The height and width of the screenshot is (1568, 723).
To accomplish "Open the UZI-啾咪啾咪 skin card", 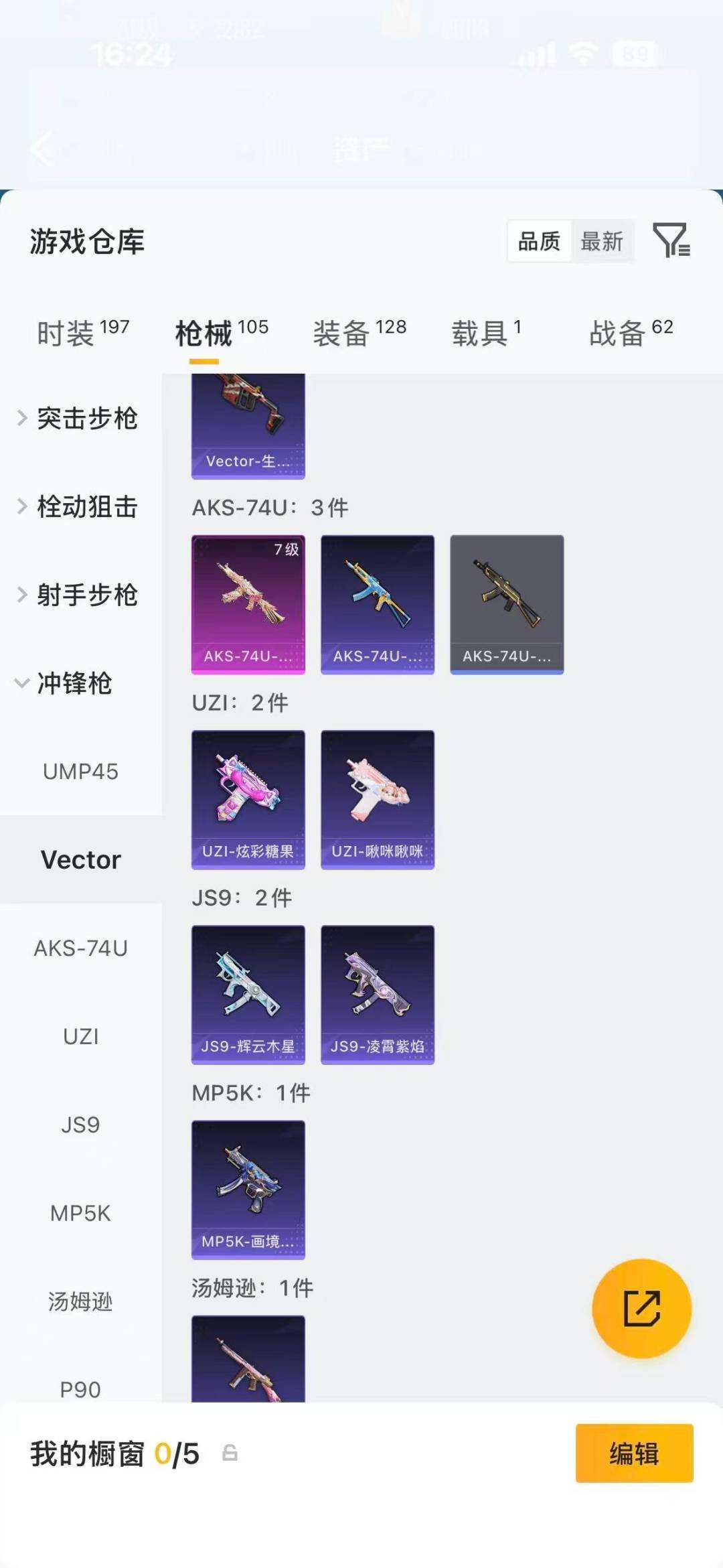I will [377, 797].
